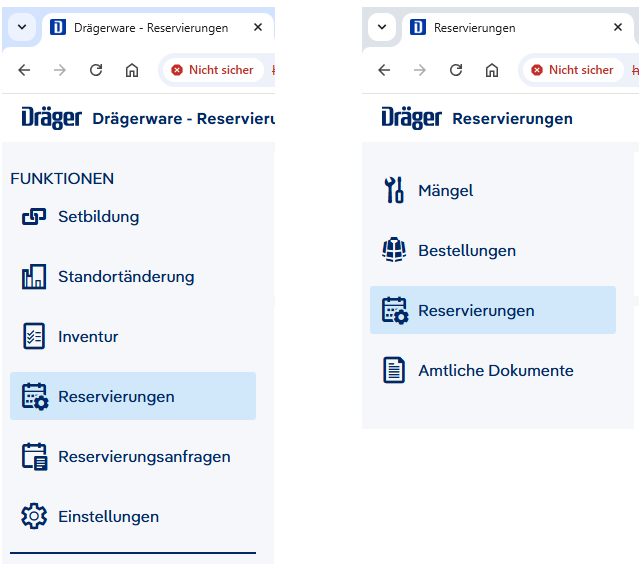Image resolution: width=639 pixels, height=567 pixels.
Task: Open Amtliche Dokumente
Action: coord(495,371)
